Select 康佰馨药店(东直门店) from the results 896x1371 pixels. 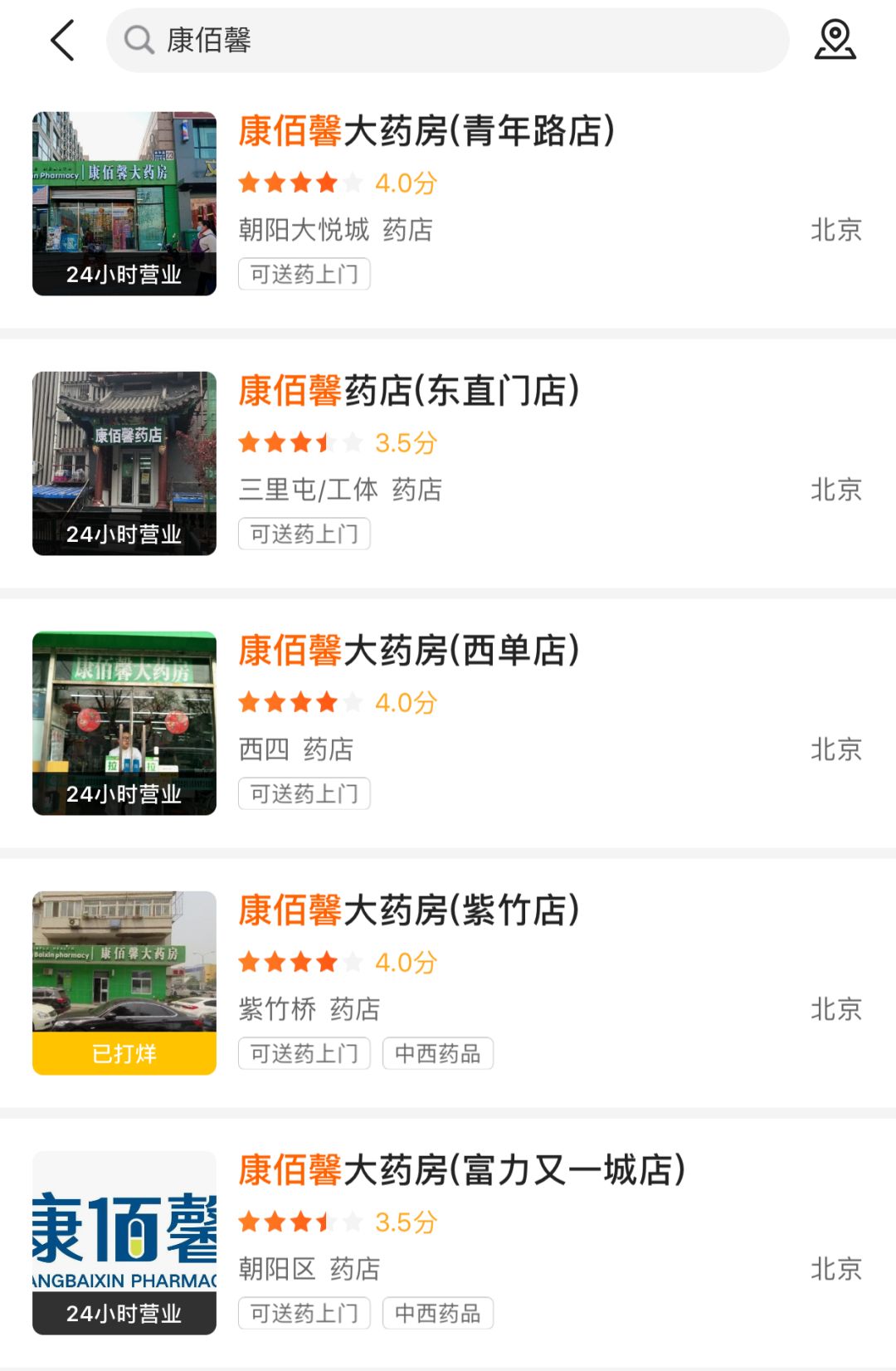pyautogui.click(x=409, y=392)
